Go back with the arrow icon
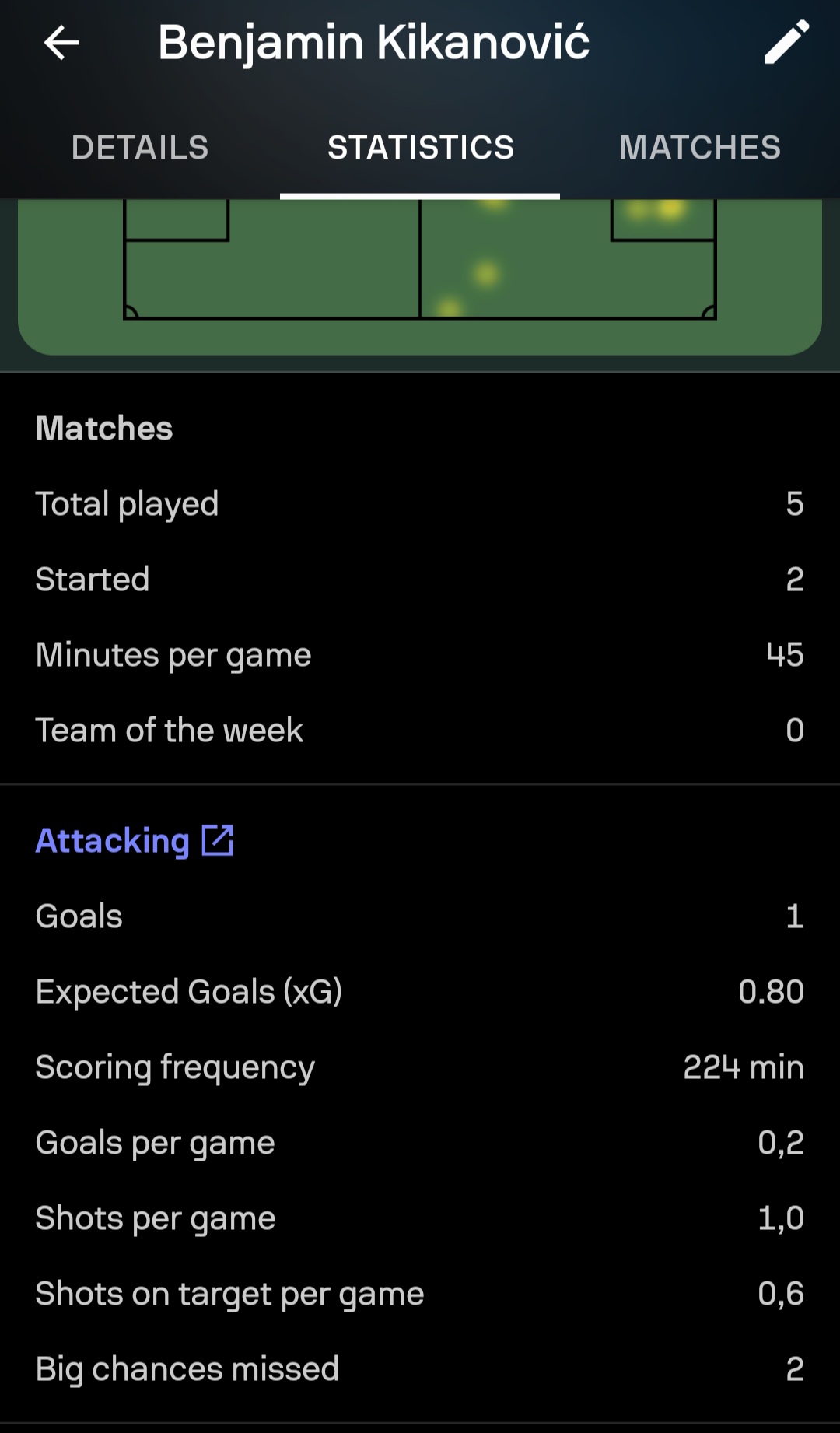The width and height of the screenshot is (840, 1433). (x=61, y=42)
